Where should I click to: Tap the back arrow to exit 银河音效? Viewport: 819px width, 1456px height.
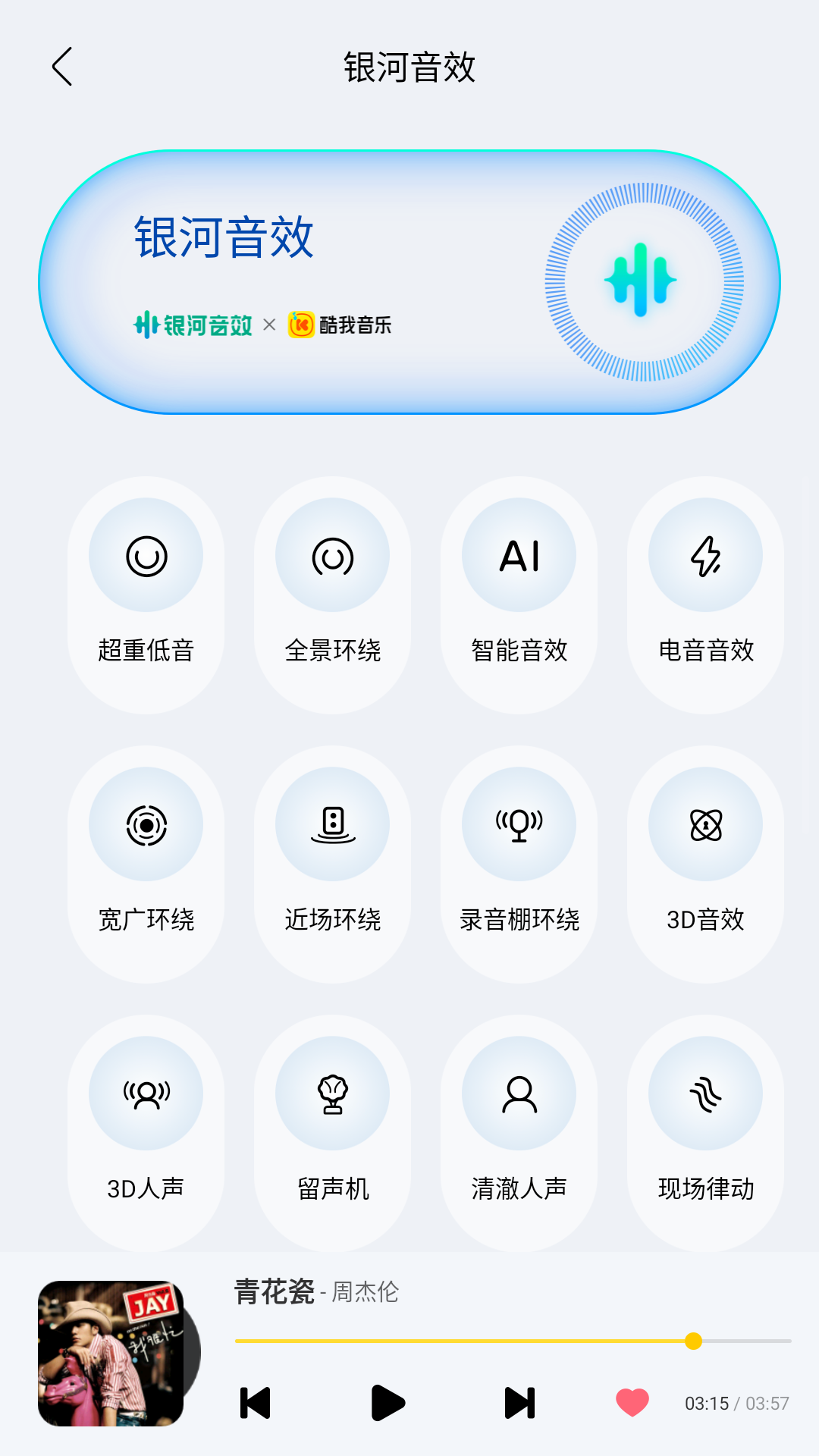coord(63,67)
